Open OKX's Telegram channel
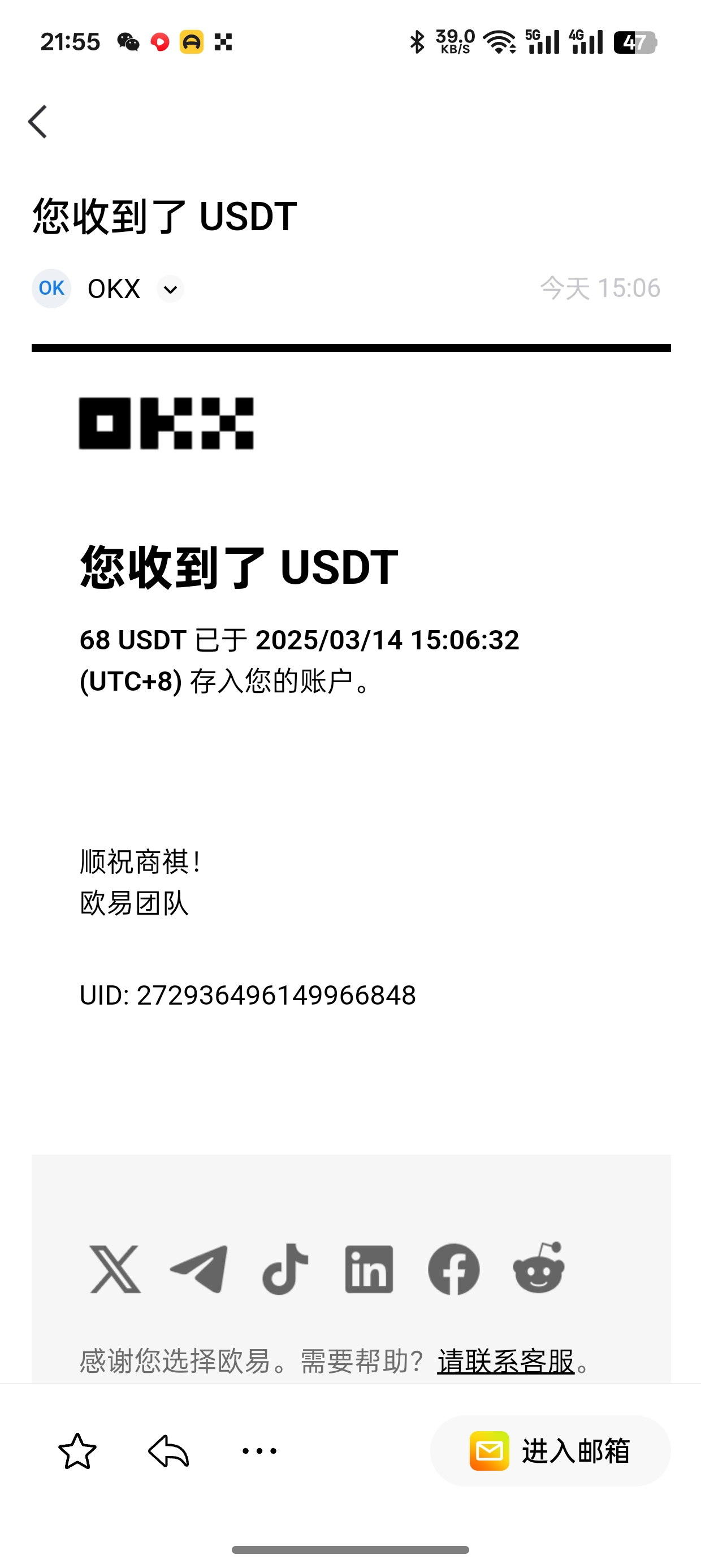Screen dimensions: 701x1568 199,1269
